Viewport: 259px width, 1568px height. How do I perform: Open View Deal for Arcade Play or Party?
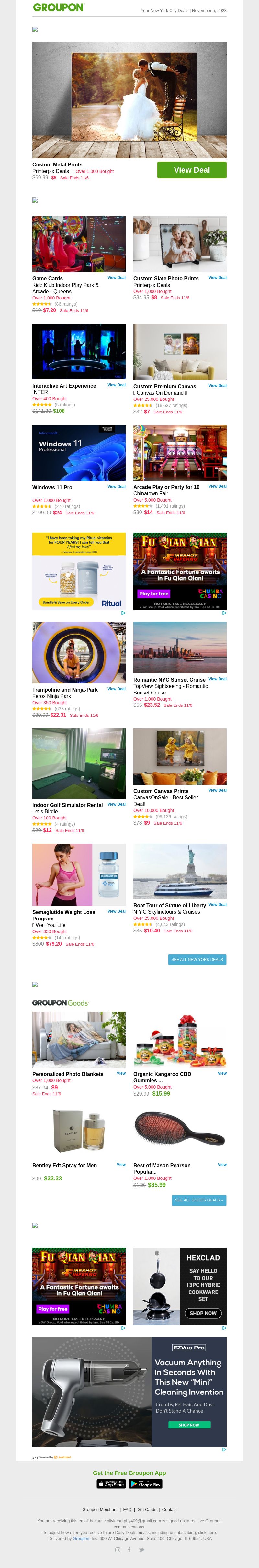click(x=217, y=486)
